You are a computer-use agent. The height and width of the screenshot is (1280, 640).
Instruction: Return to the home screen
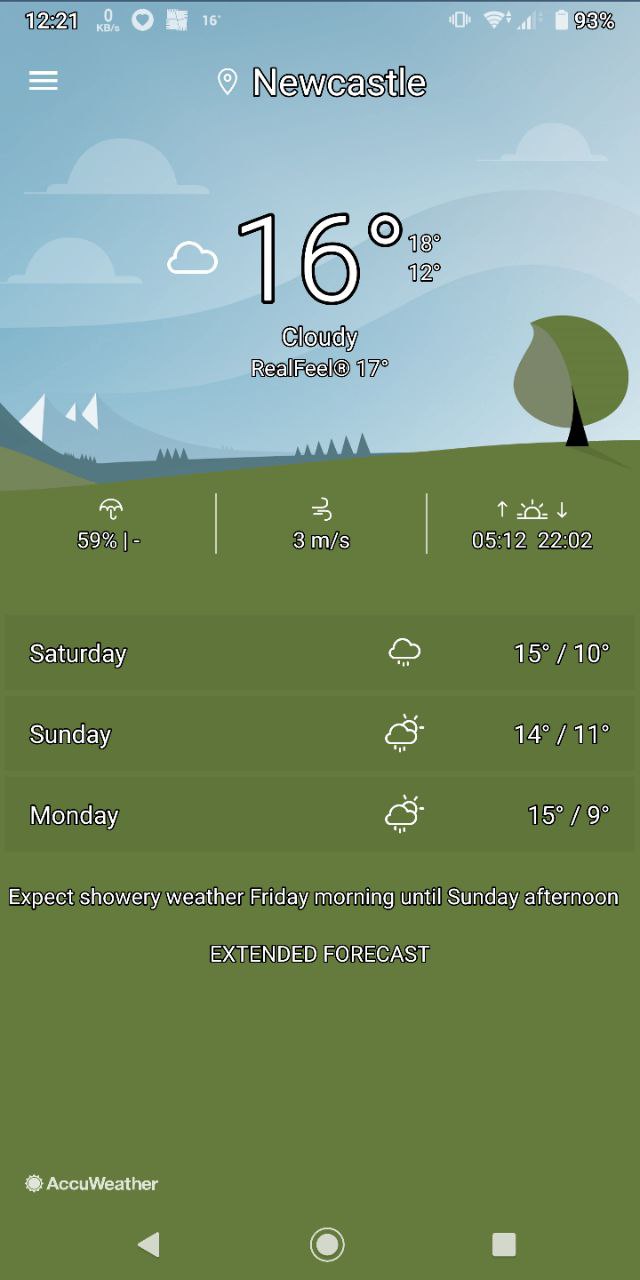pyautogui.click(x=326, y=1244)
